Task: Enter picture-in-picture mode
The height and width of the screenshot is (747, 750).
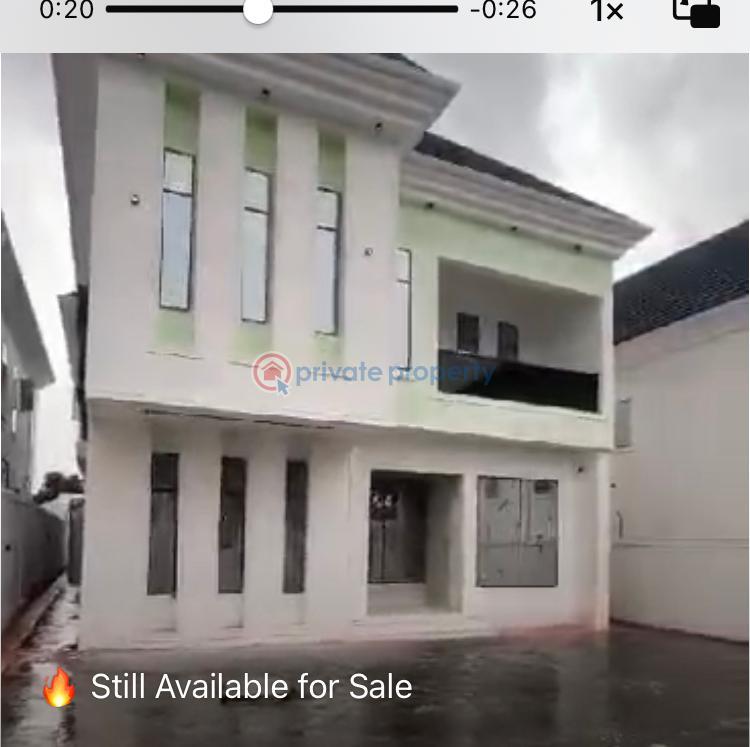Action: click(x=696, y=11)
